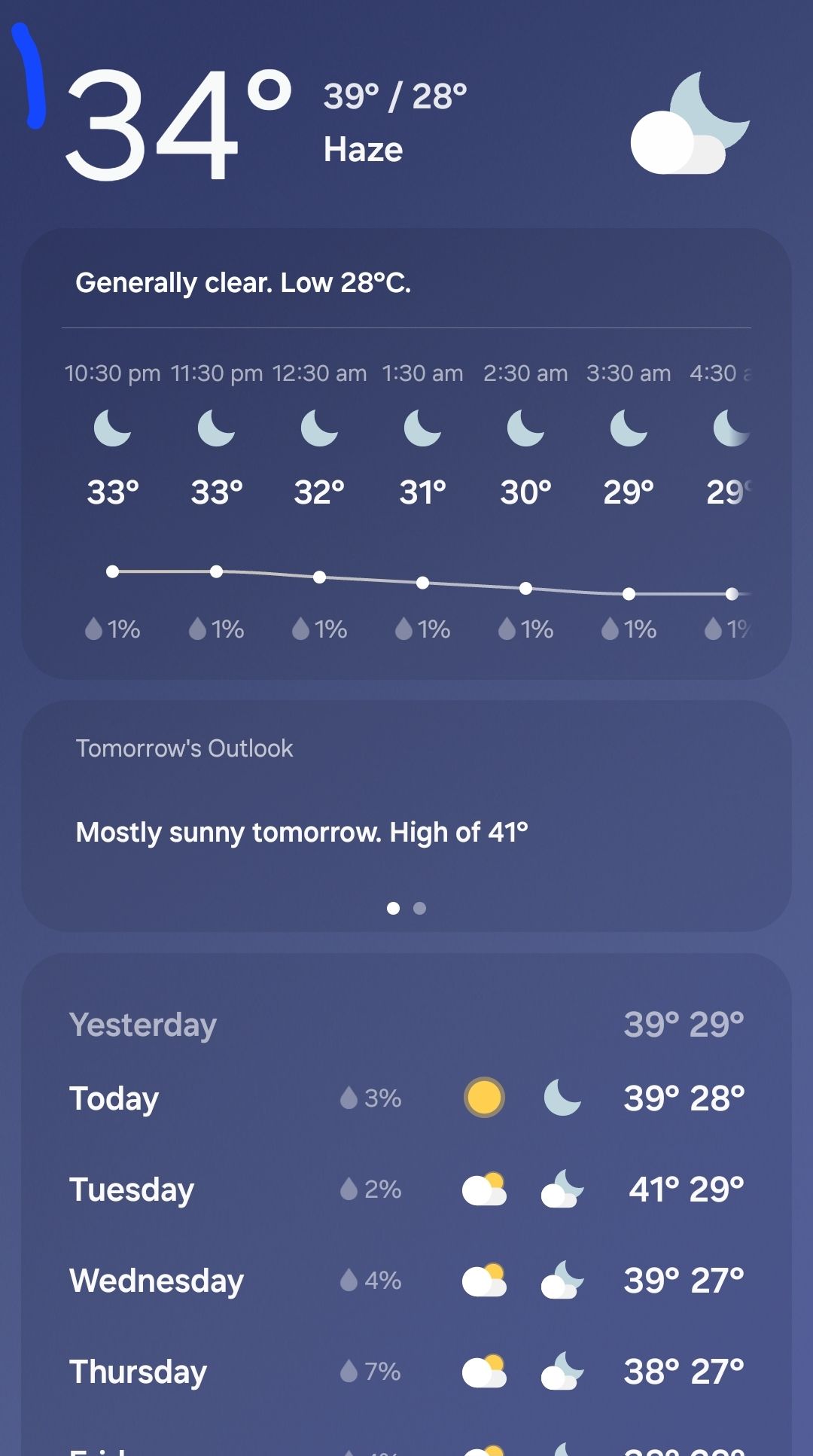Open Tomorrow's Outlook card
The height and width of the screenshot is (1456, 813).
click(406, 816)
